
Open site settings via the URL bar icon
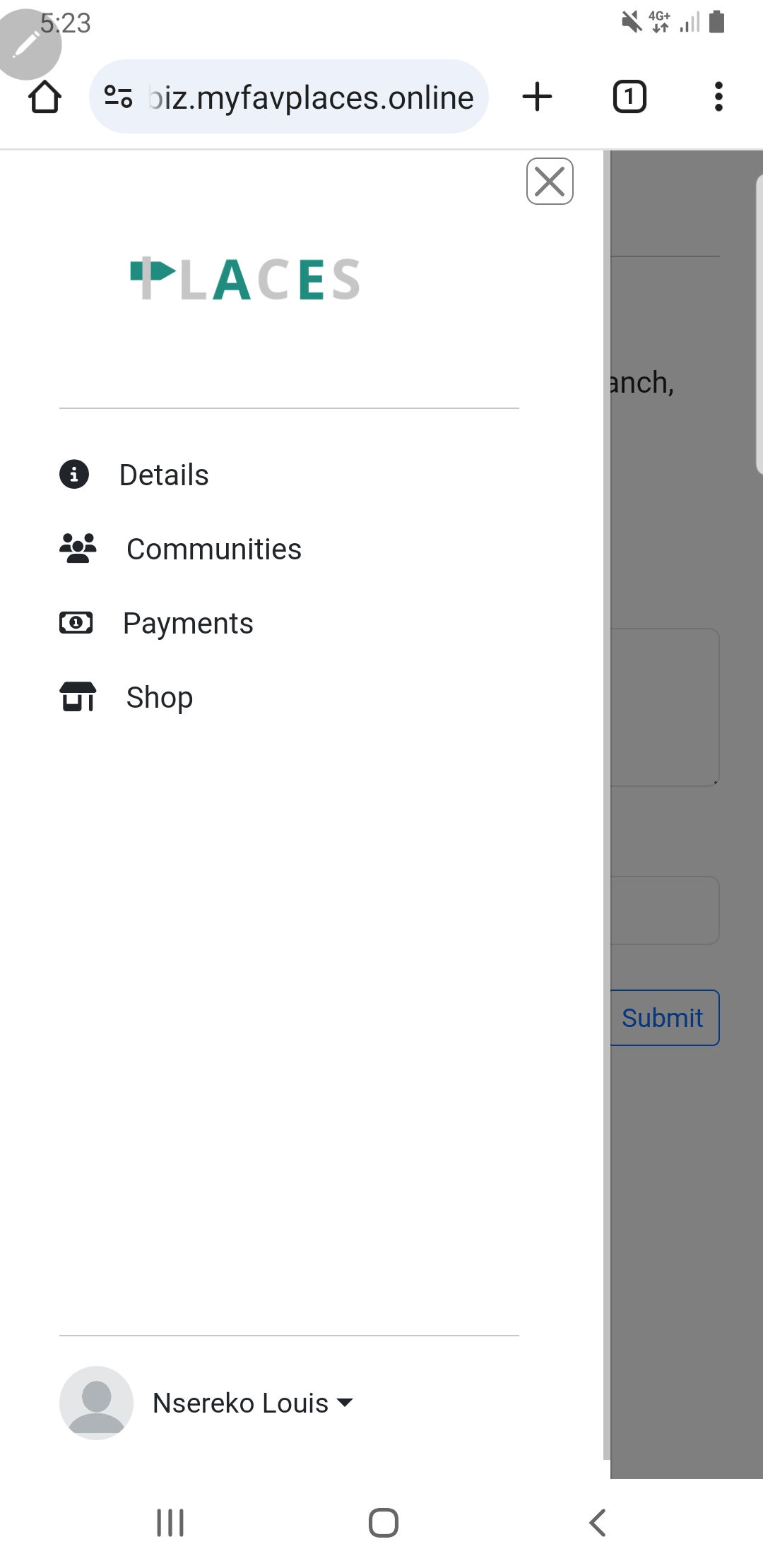point(117,97)
